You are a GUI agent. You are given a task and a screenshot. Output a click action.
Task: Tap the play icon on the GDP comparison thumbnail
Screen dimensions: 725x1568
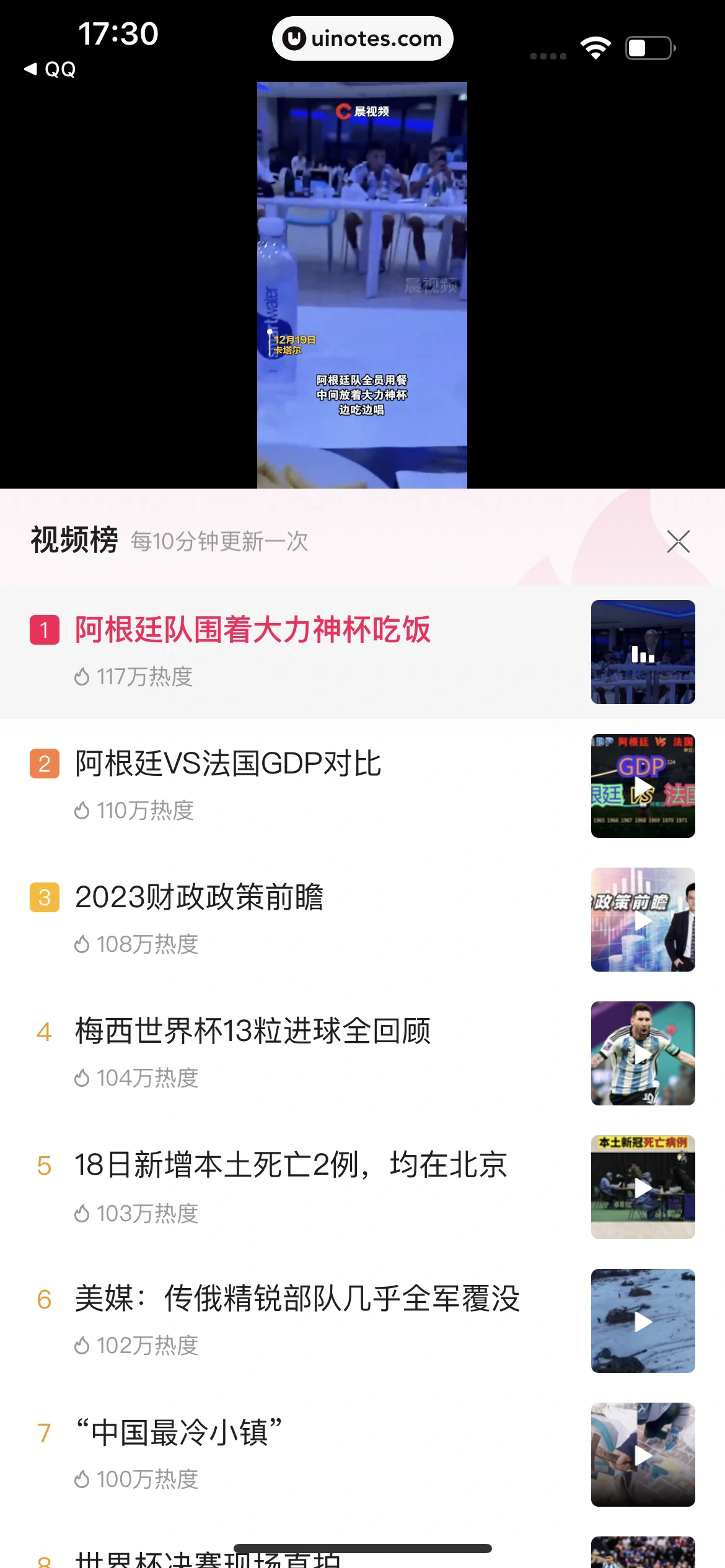643,786
